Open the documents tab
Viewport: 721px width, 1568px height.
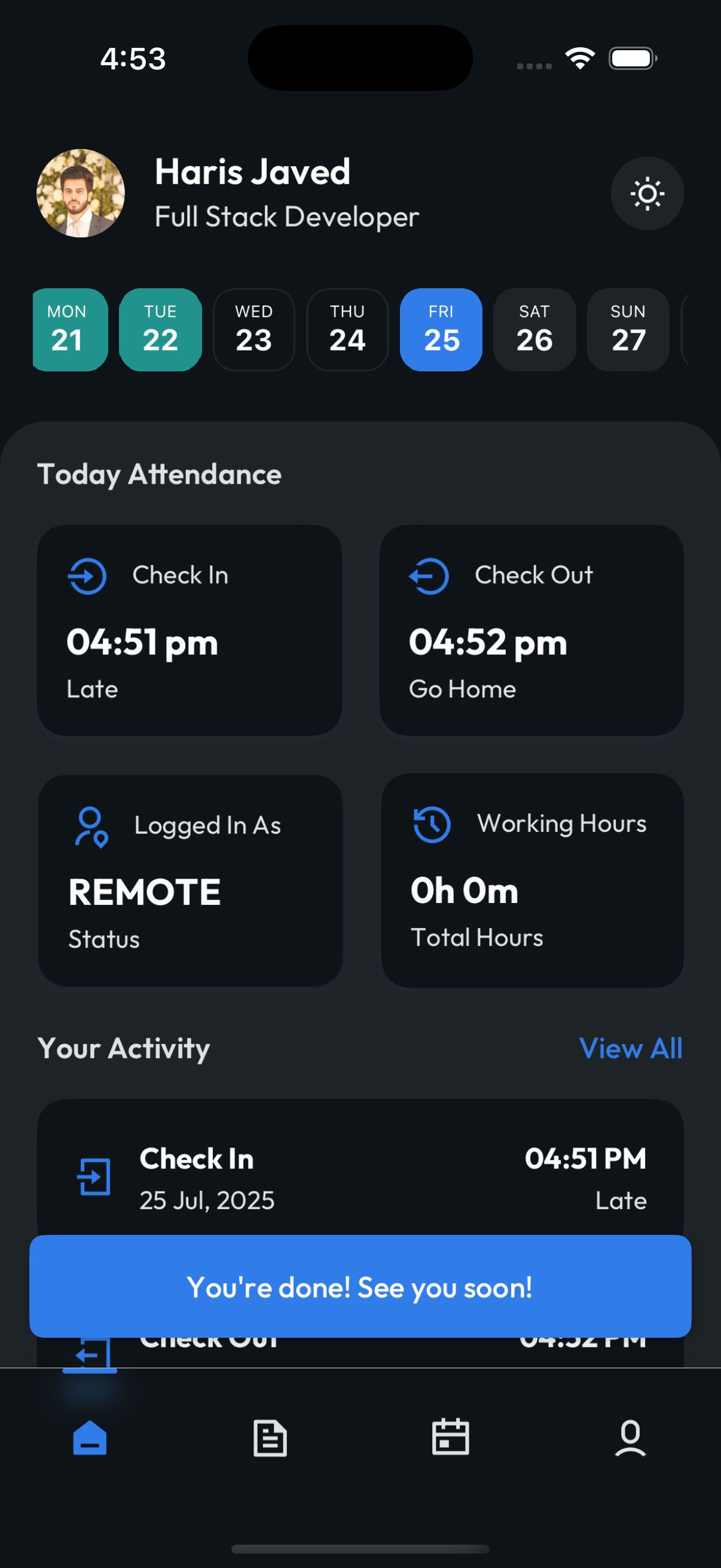pyautogui.click(x=270, y=1437)
